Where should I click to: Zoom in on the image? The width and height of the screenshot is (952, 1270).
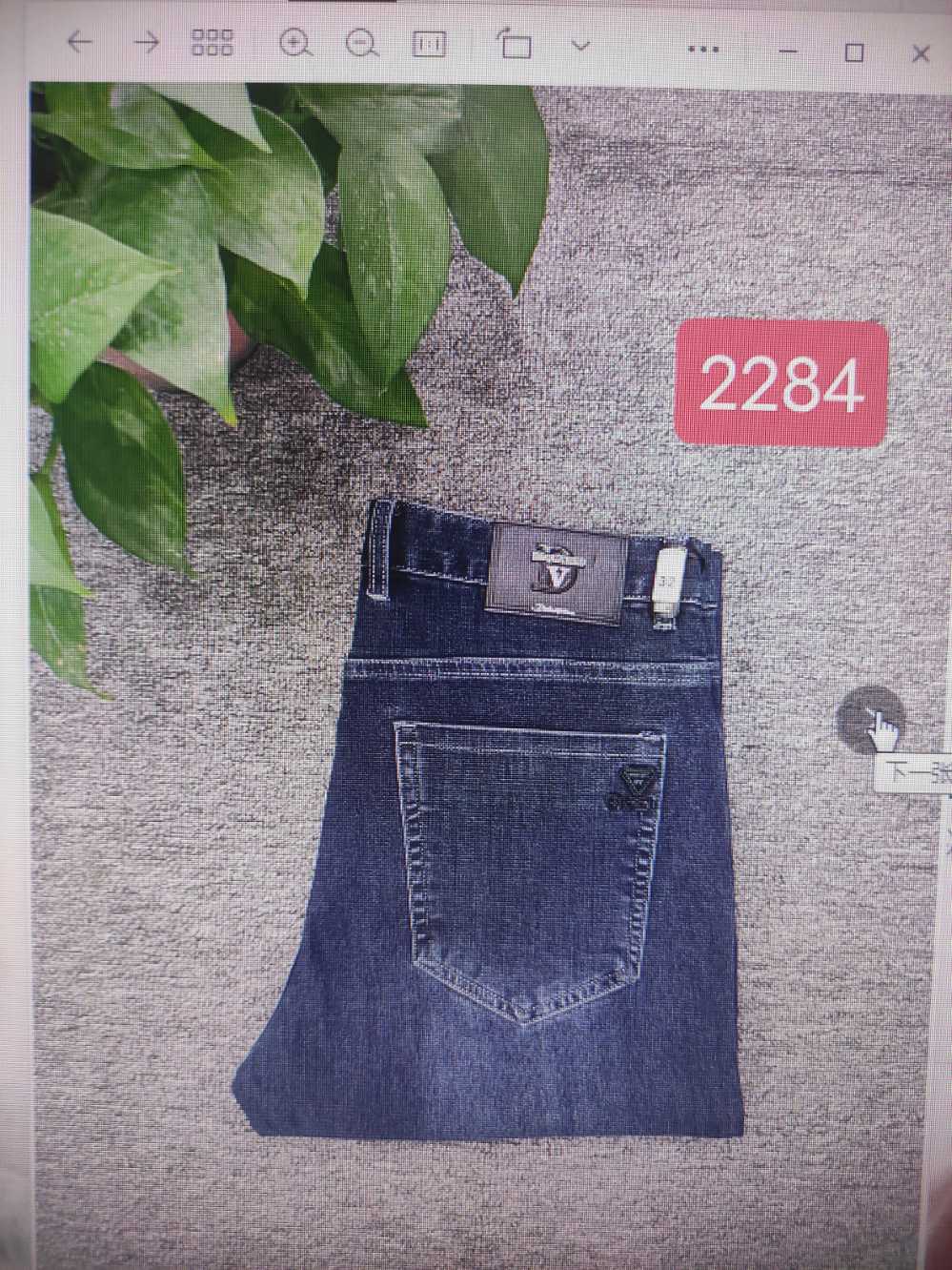(296, 44)
